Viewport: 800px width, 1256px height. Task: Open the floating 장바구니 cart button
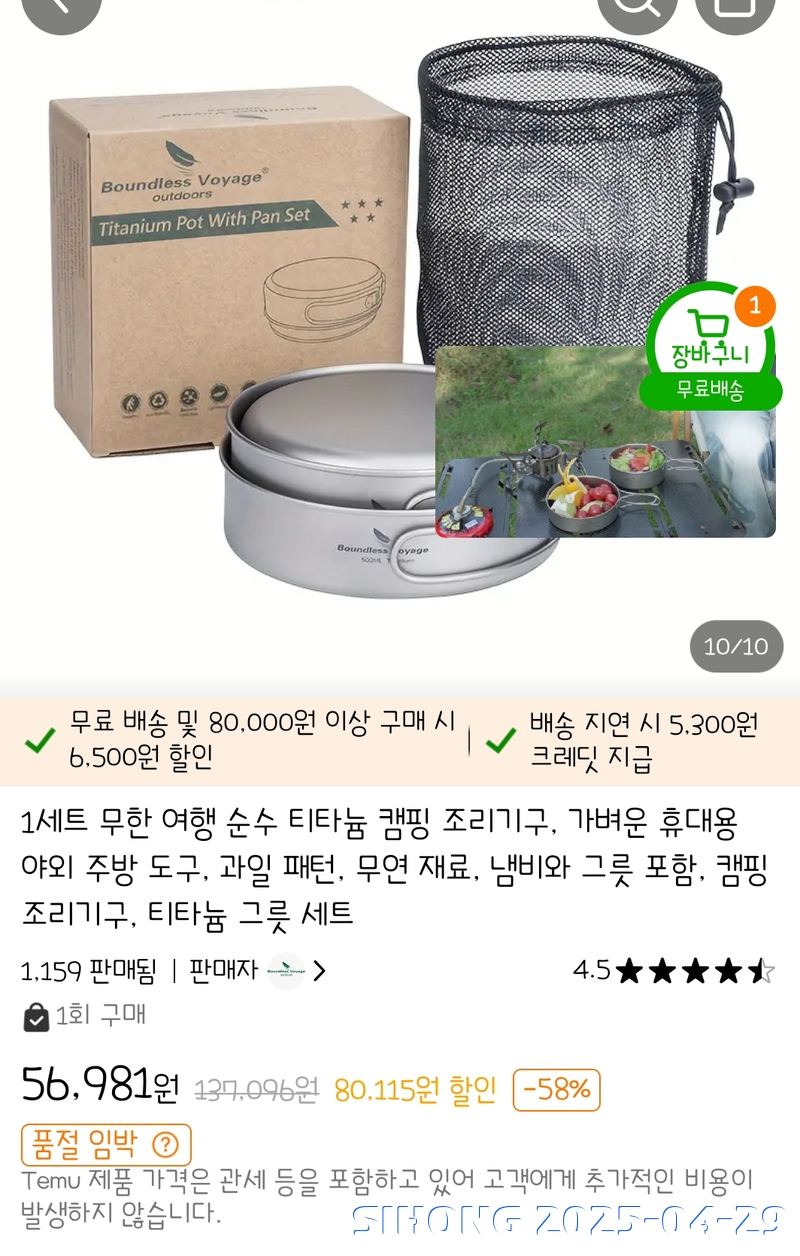tap(710, 346)
